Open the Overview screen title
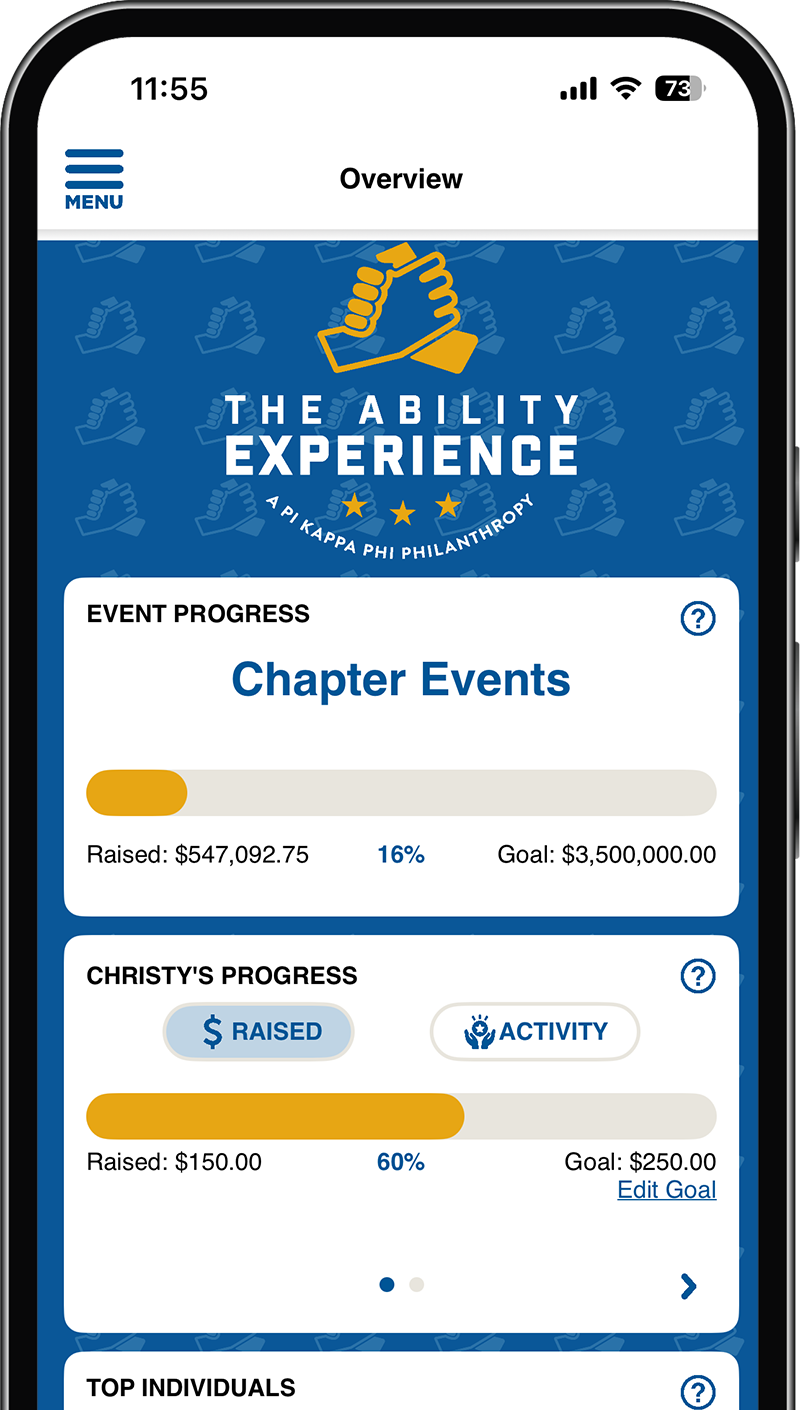This screenshot has width=800, height=1410. tap(401, 178)
